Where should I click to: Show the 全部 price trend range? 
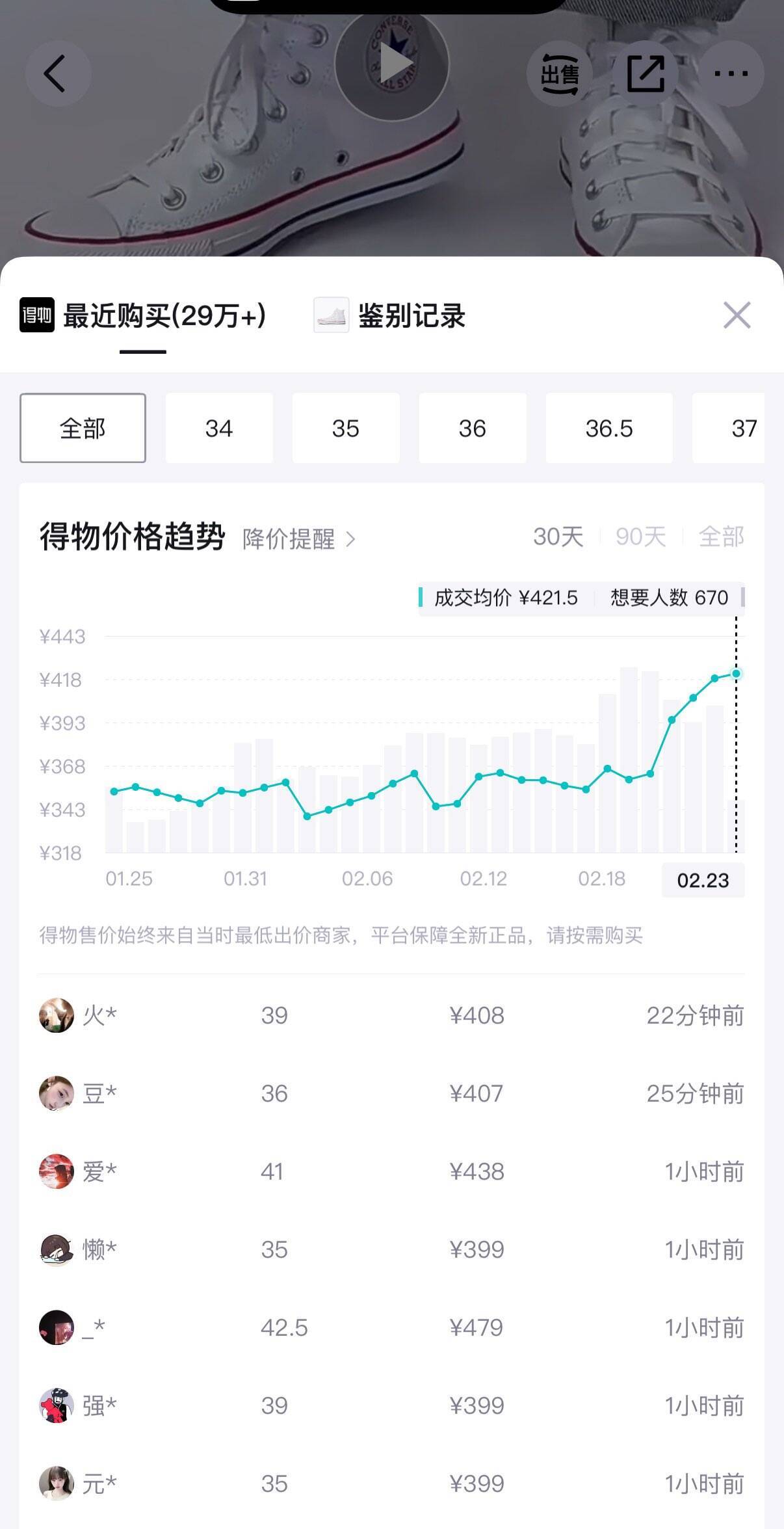(721, 537)
